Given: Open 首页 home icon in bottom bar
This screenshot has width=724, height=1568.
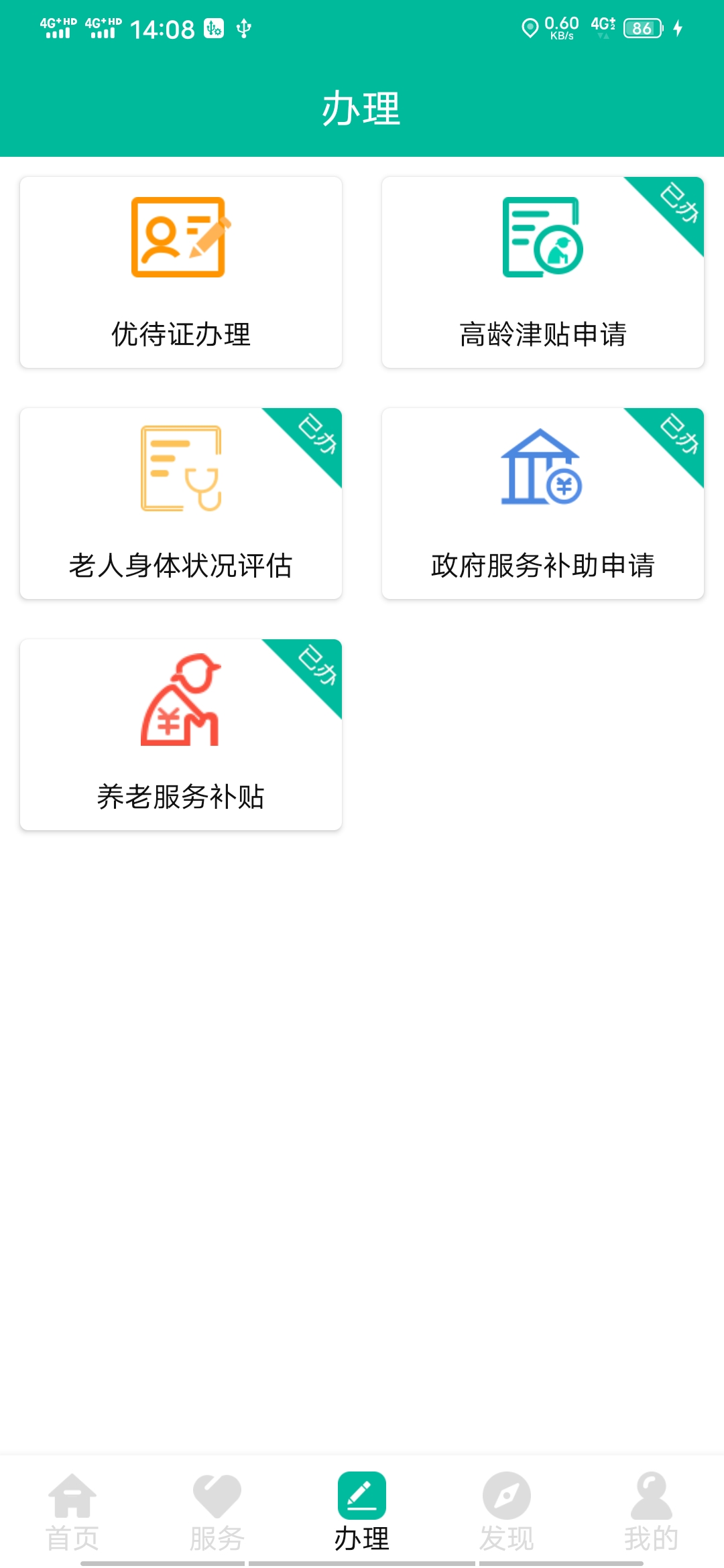Looking at the screenshot, I should pyautogui.click(x=72, y=1494).
